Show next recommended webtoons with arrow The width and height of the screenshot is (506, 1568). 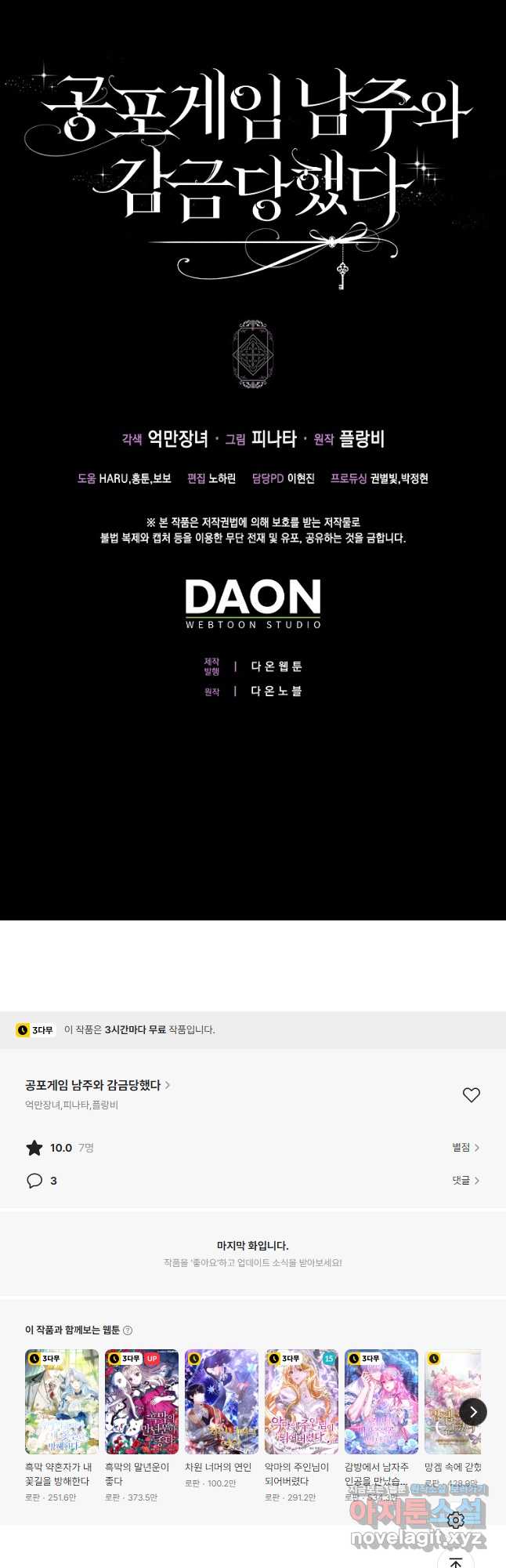(x=473, y=1412)
